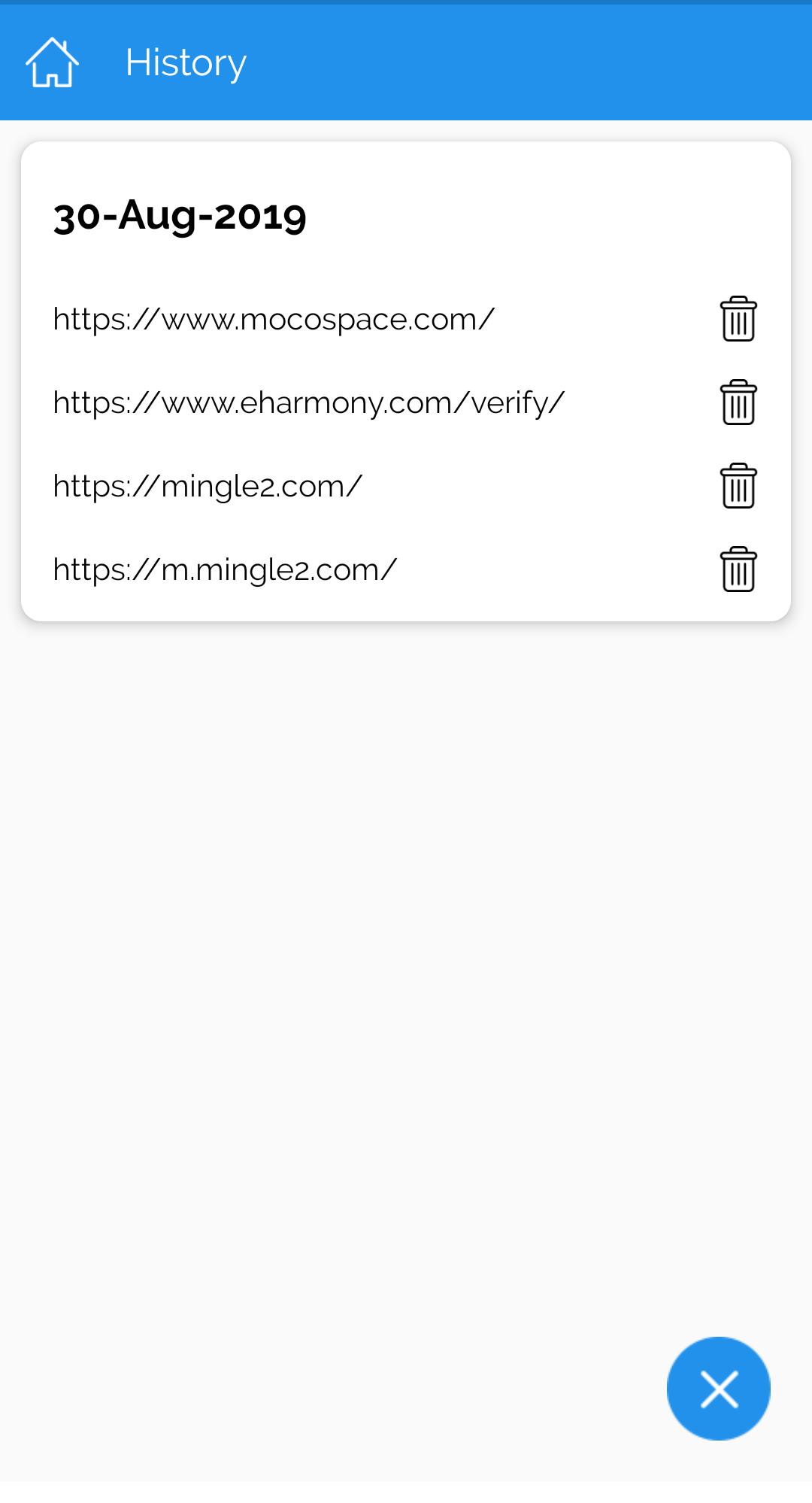Viewport: 812px width, 1503px height.
Task: Delete the mocospace.com history entry
Action: 738,319
